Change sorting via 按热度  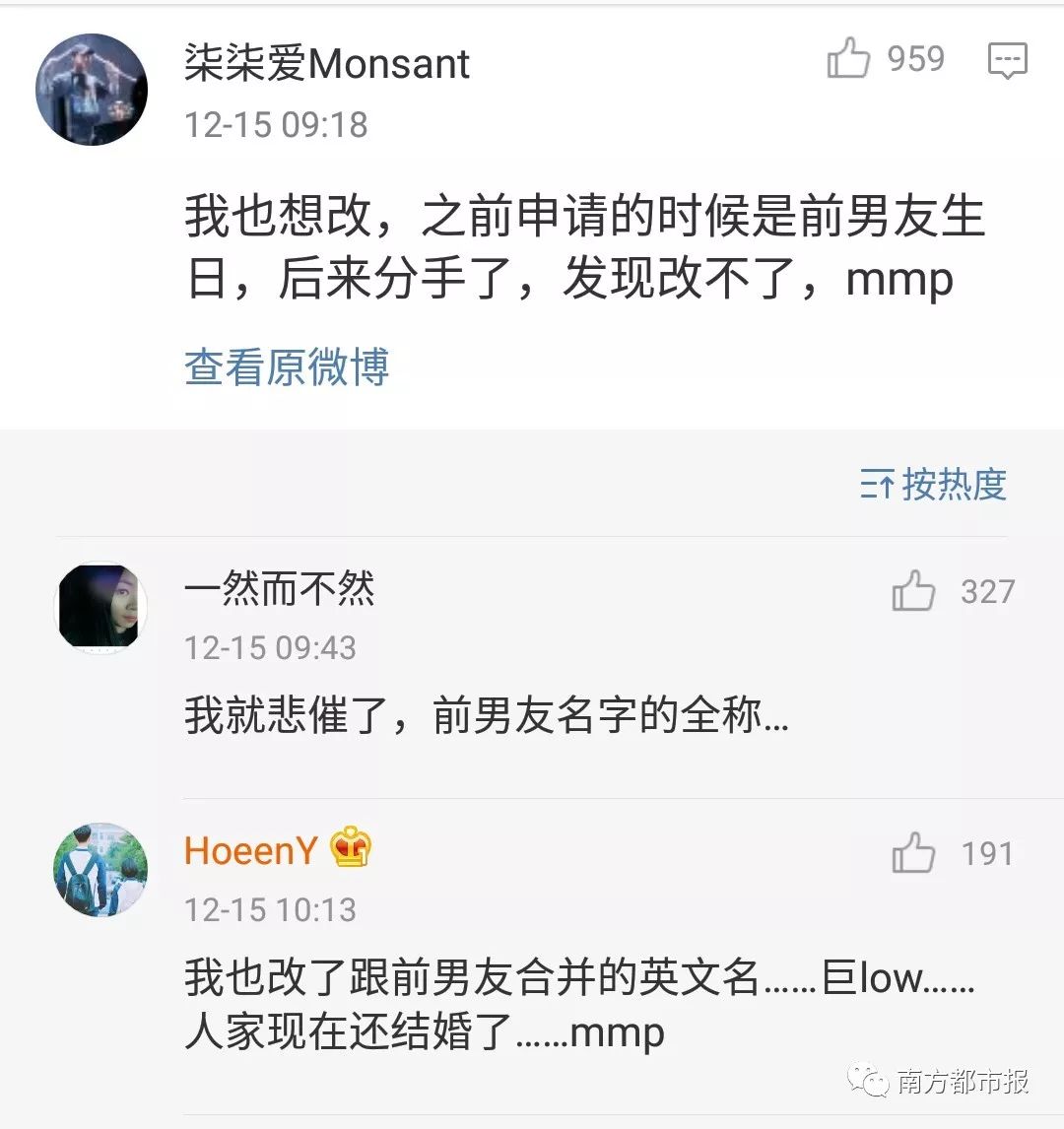934,484
